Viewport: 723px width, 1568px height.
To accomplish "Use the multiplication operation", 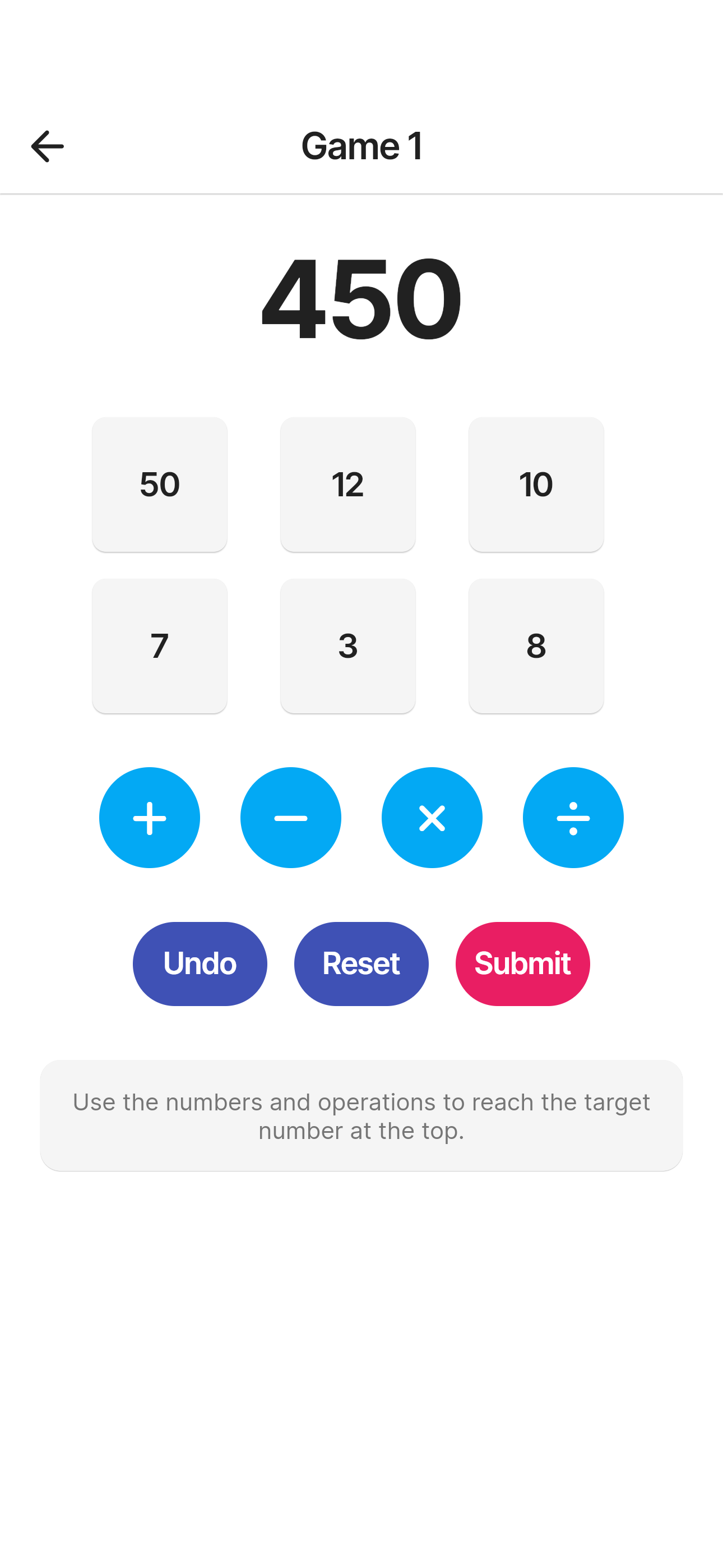I will 432,818.
